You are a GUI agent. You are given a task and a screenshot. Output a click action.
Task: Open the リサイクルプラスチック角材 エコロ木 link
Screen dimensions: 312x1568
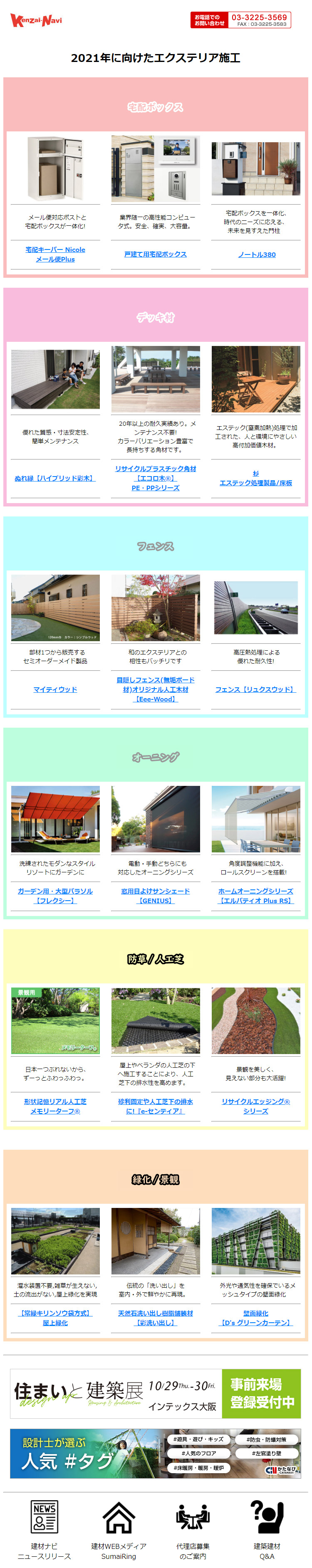click(x=156, y=479)
